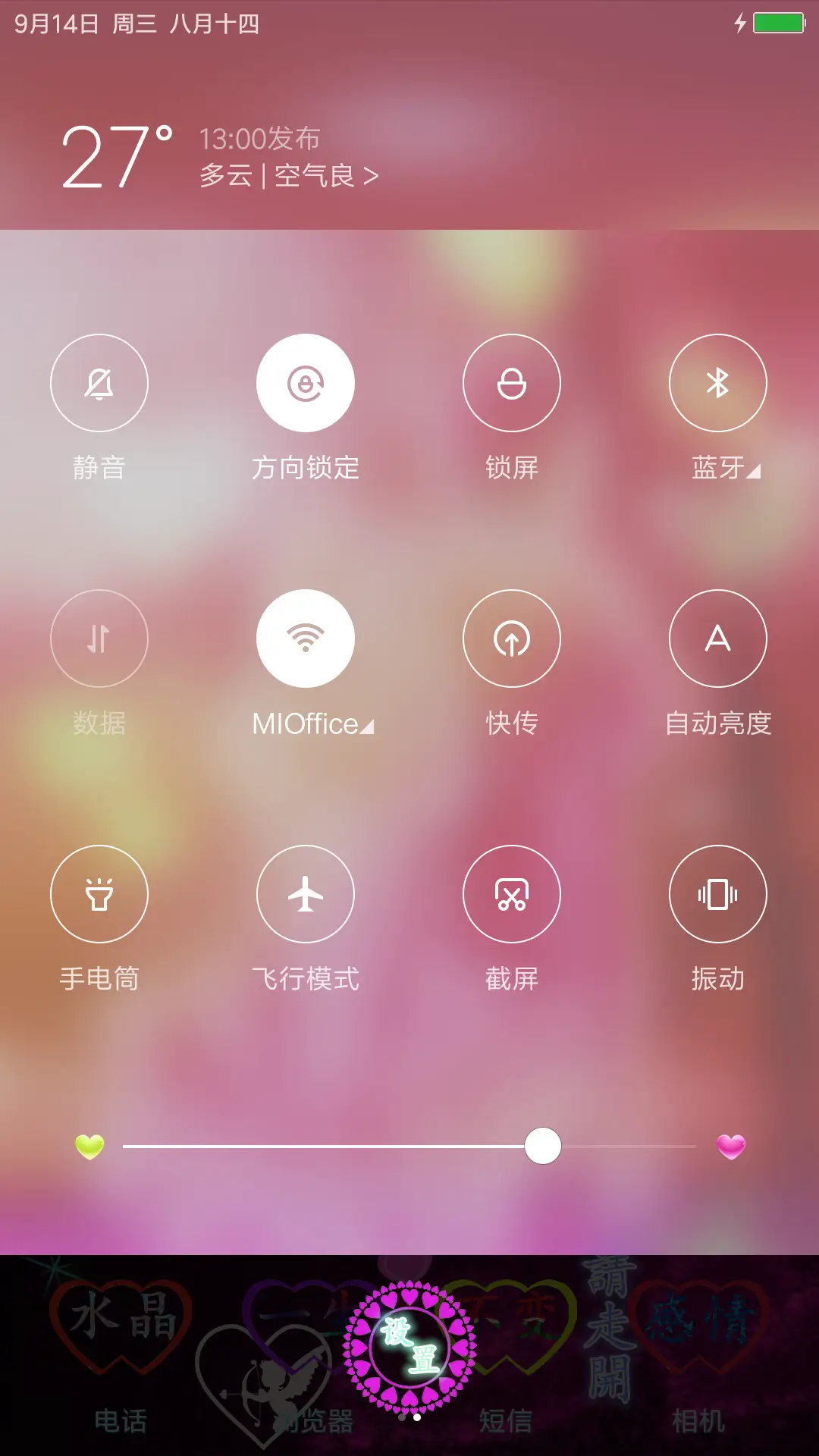Toggle Vibration (振动) mode

[x=718, y=894]
